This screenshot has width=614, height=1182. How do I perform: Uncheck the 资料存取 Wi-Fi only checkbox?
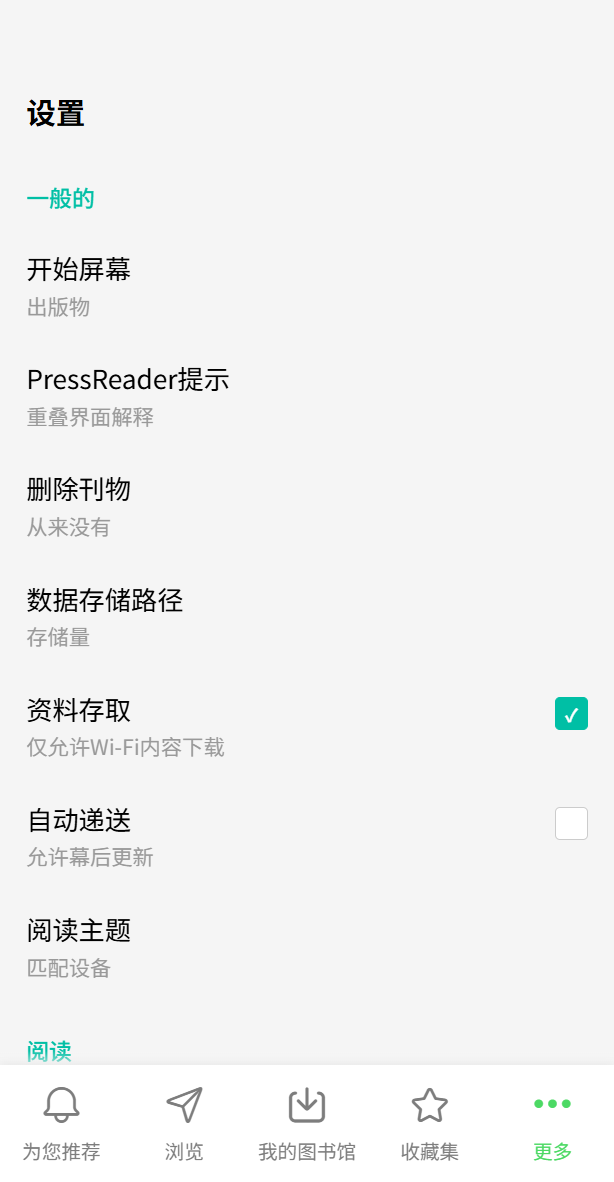pyautogui.click(x=571, y=714)
